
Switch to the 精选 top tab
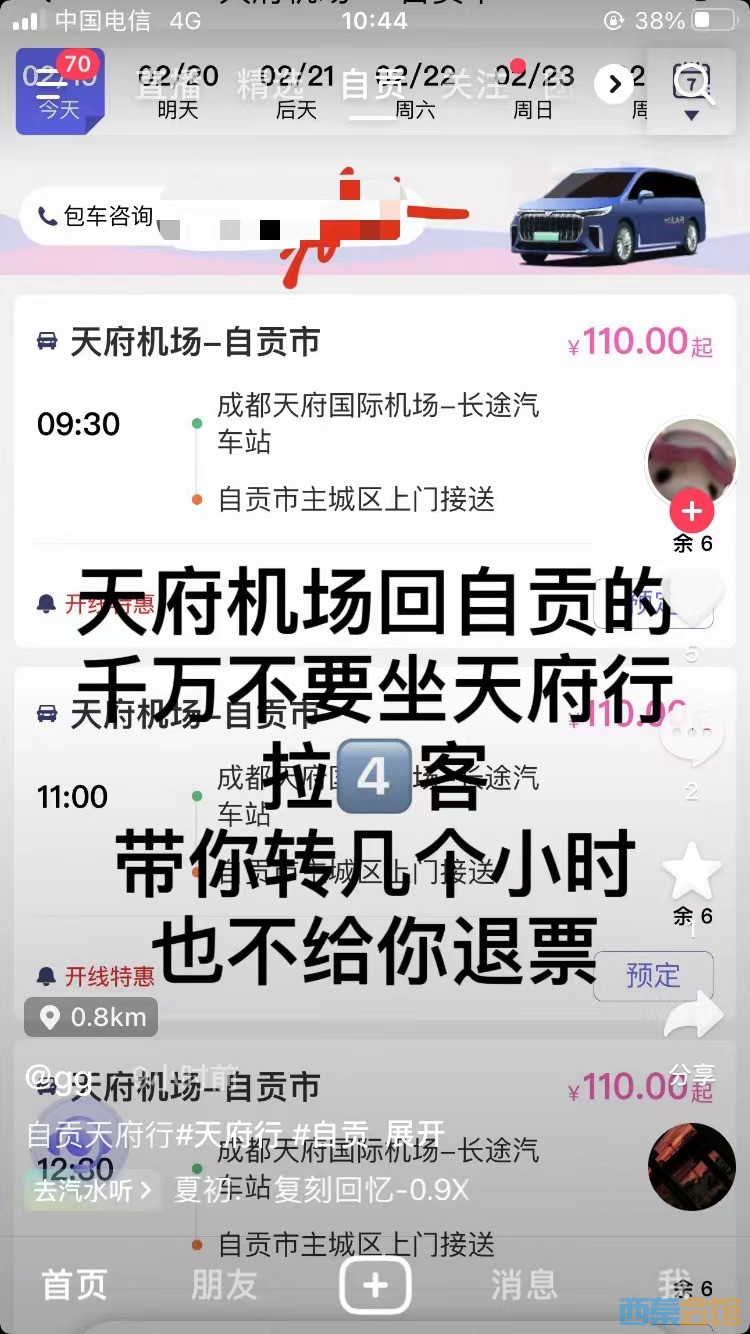269,86
